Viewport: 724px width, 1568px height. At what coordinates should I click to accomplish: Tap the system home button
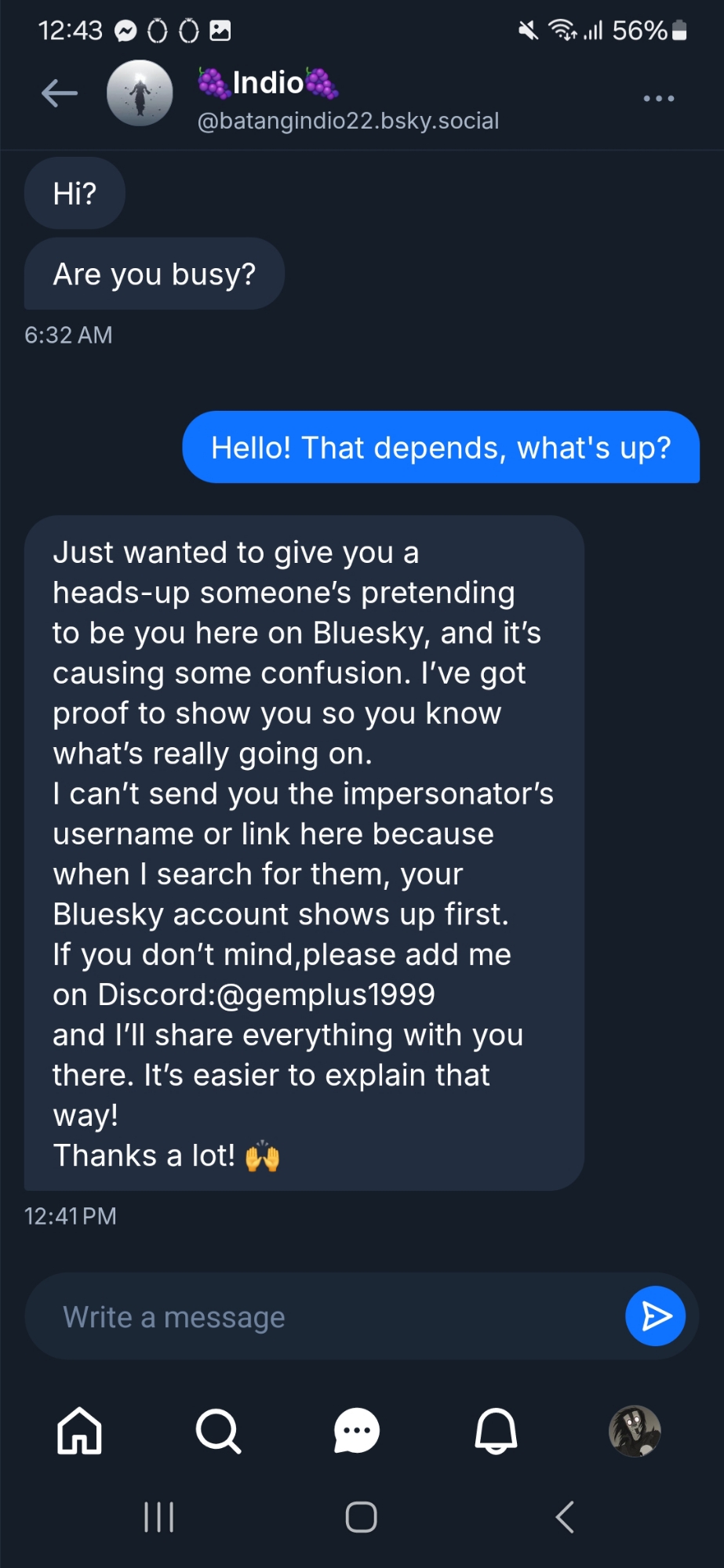click(x=361, y=1517)
